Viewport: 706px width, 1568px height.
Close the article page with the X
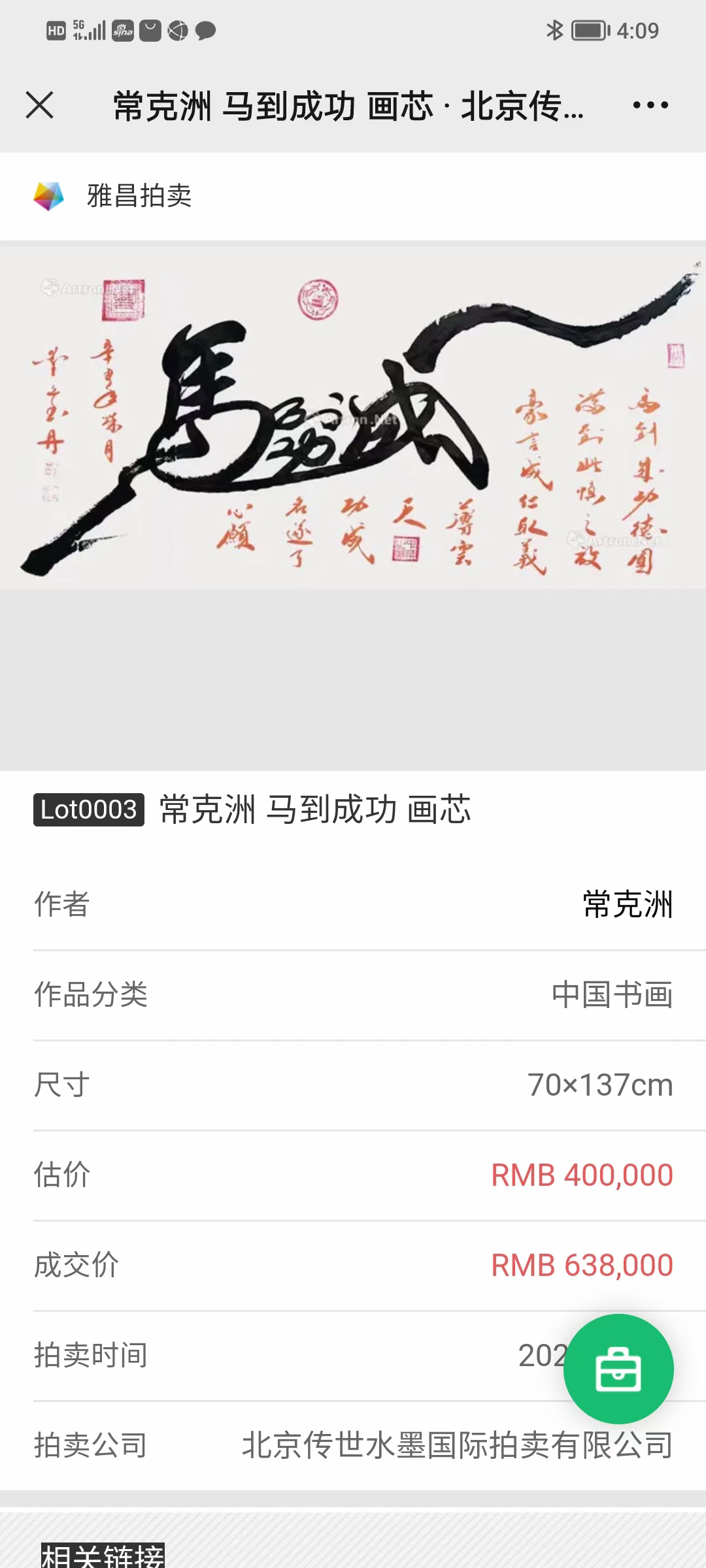tap(41, 105)
